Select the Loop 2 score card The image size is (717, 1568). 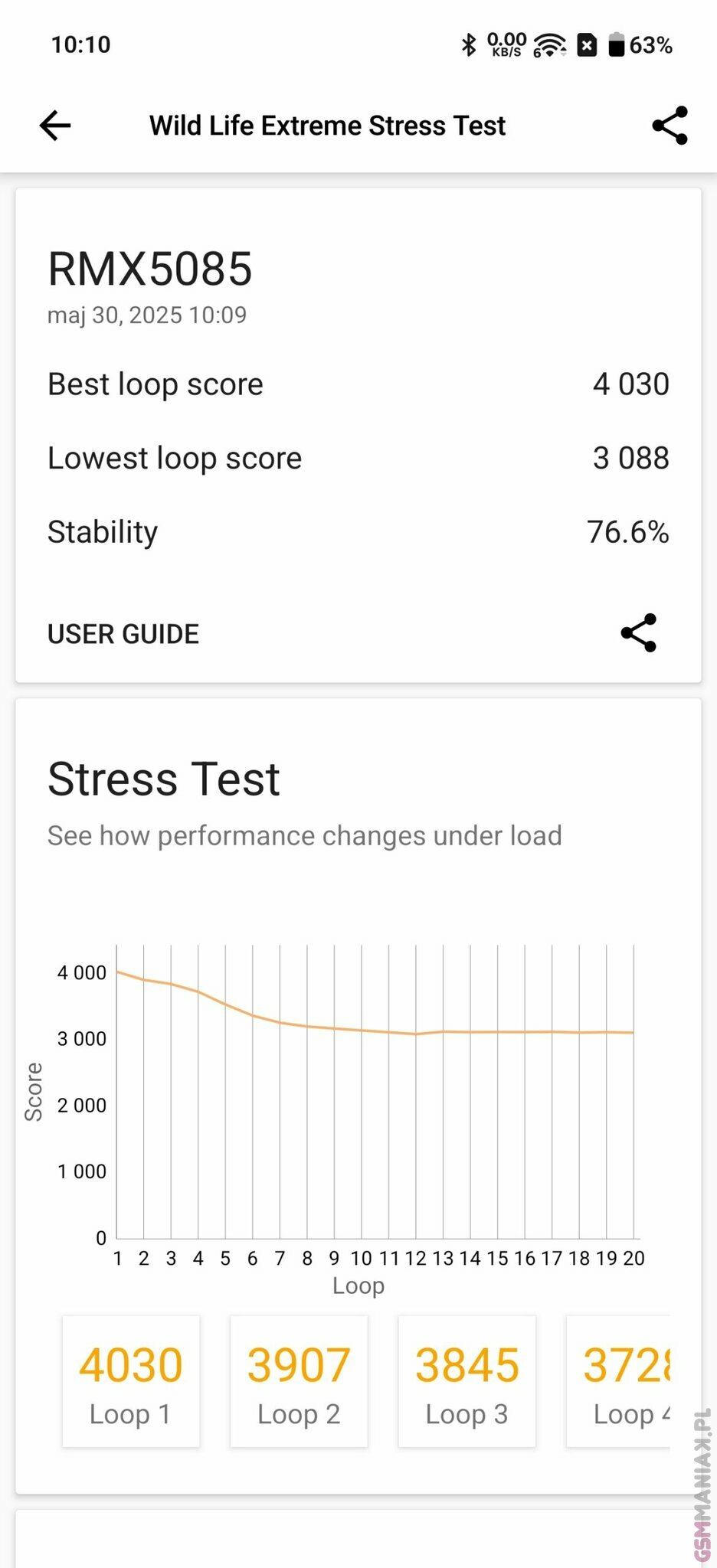[x=299, y=1381]
